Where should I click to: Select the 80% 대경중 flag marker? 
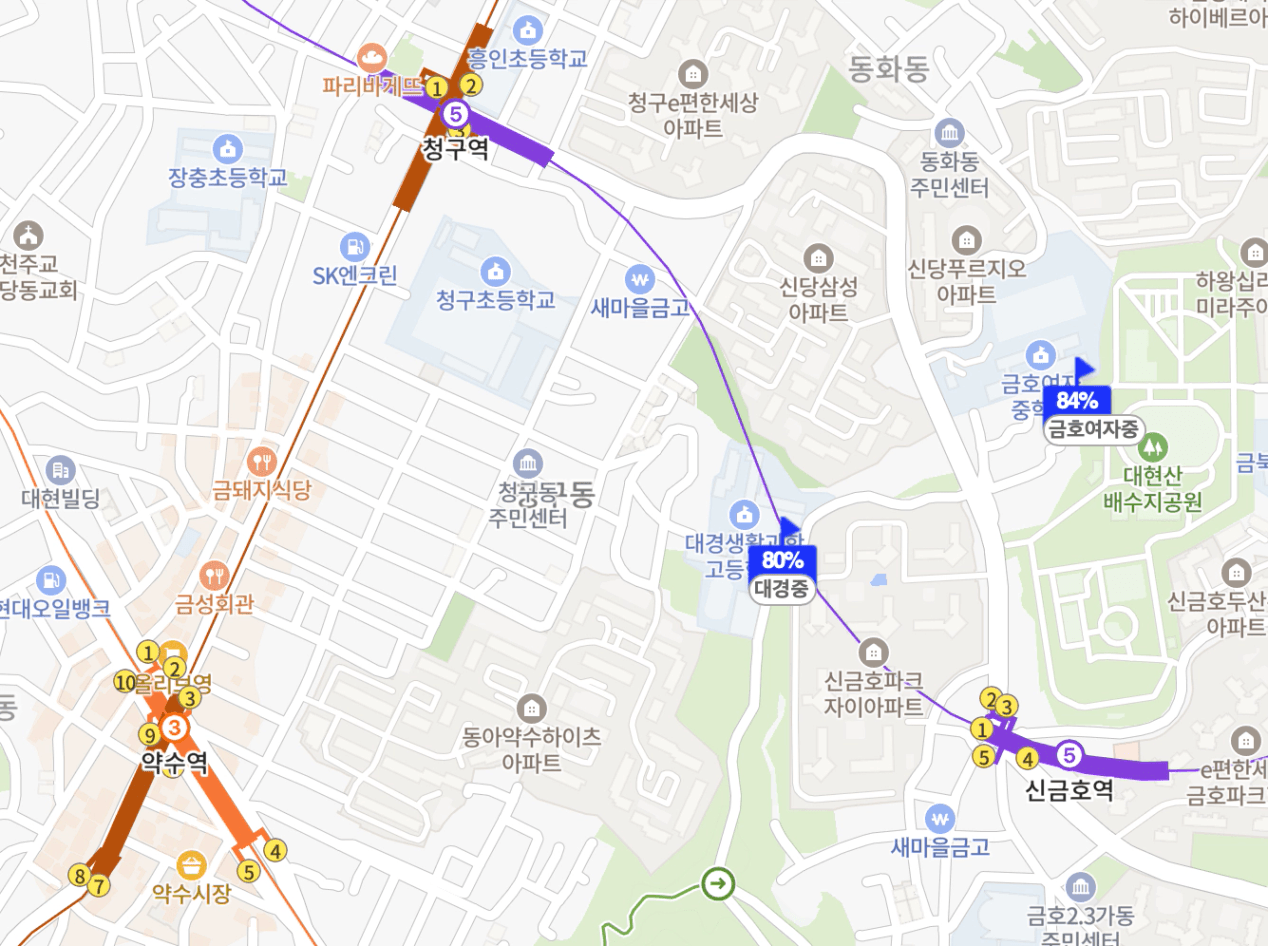point(783,561)
